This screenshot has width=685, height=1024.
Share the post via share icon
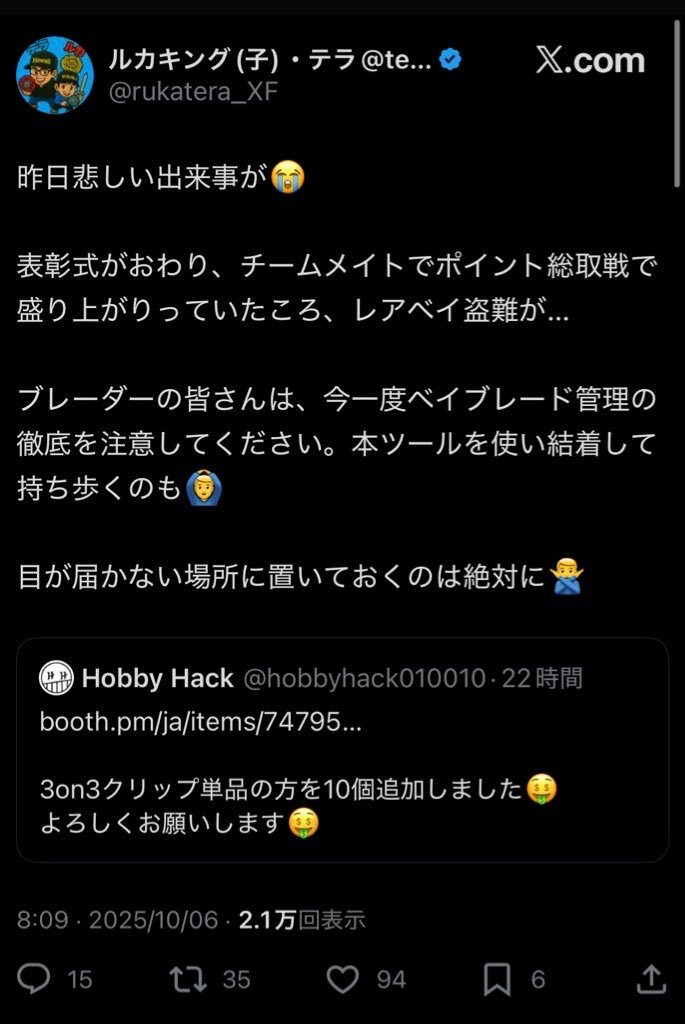650,978
